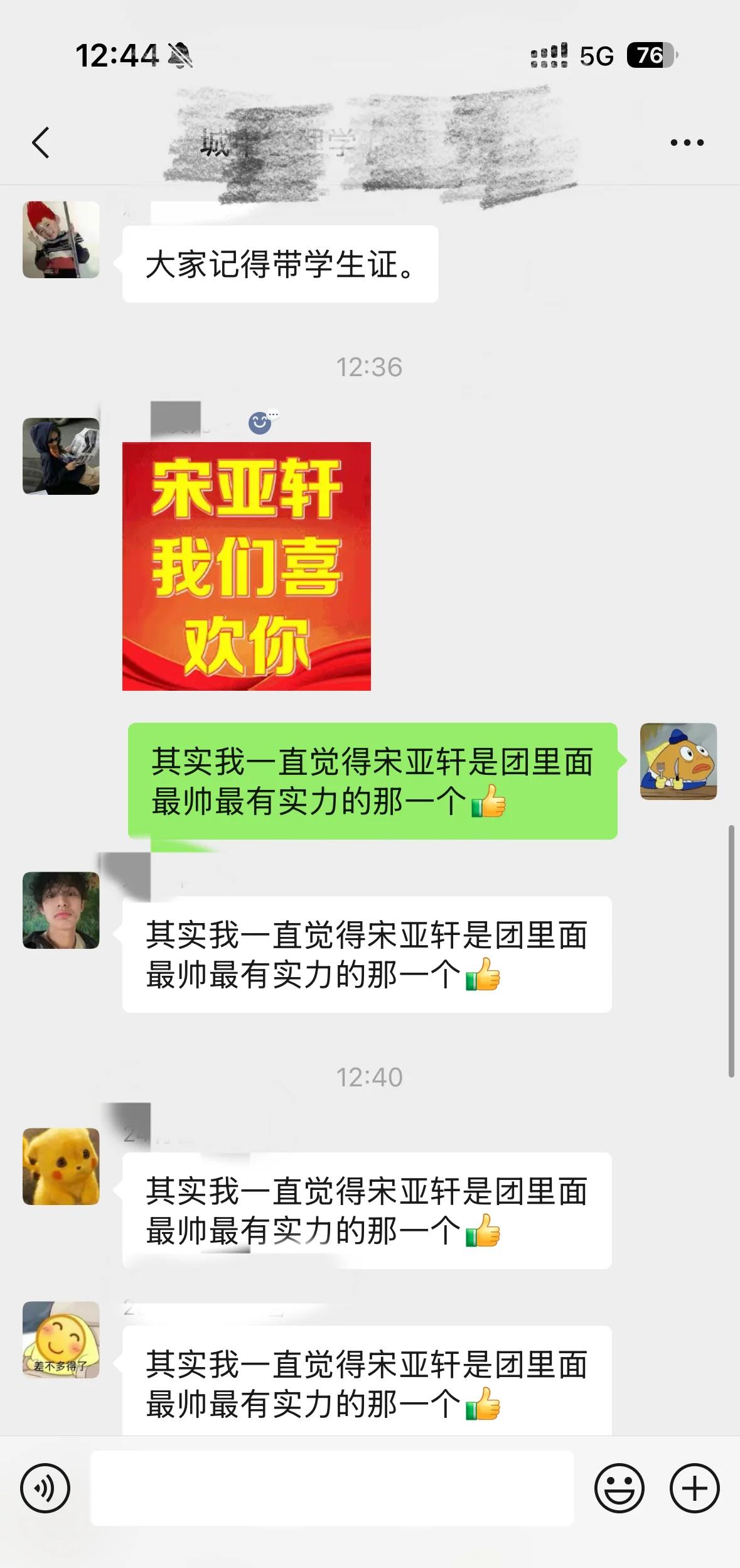Open the plus attachments menu
The width and height of the screenshot is (740, 1568).
pos(694,1488)
